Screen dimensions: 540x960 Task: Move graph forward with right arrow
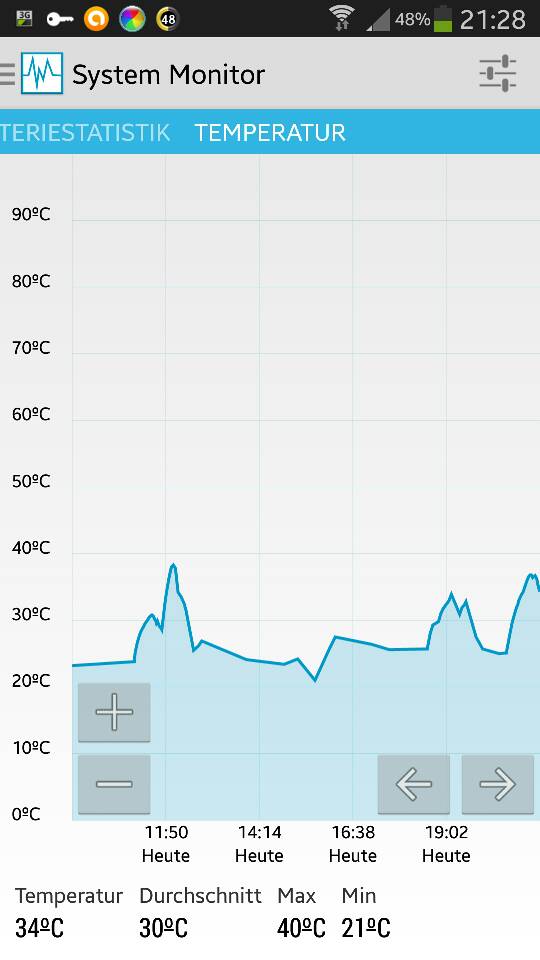click(x=497, y=784)
